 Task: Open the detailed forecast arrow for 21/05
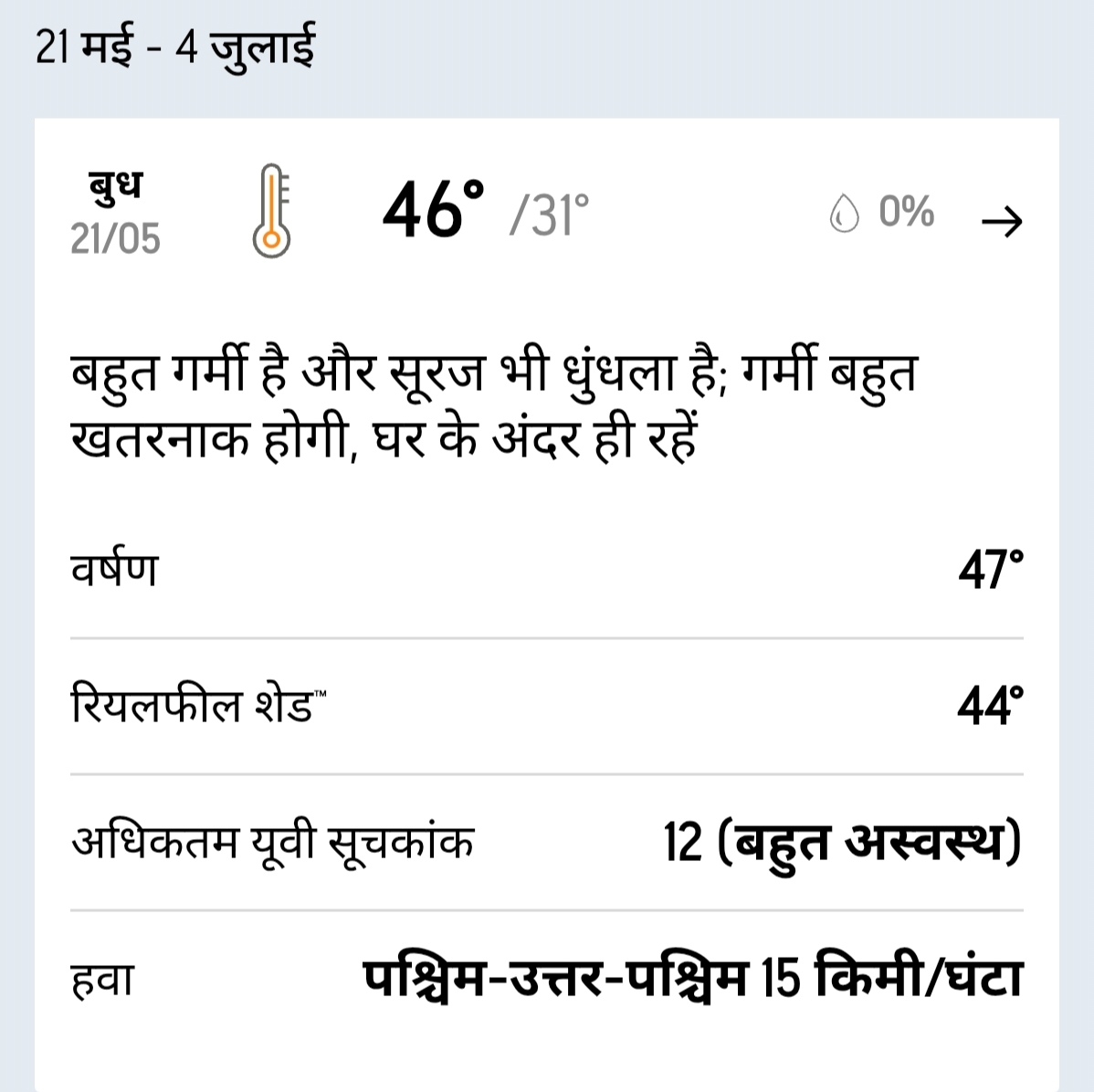(1001, 221)
